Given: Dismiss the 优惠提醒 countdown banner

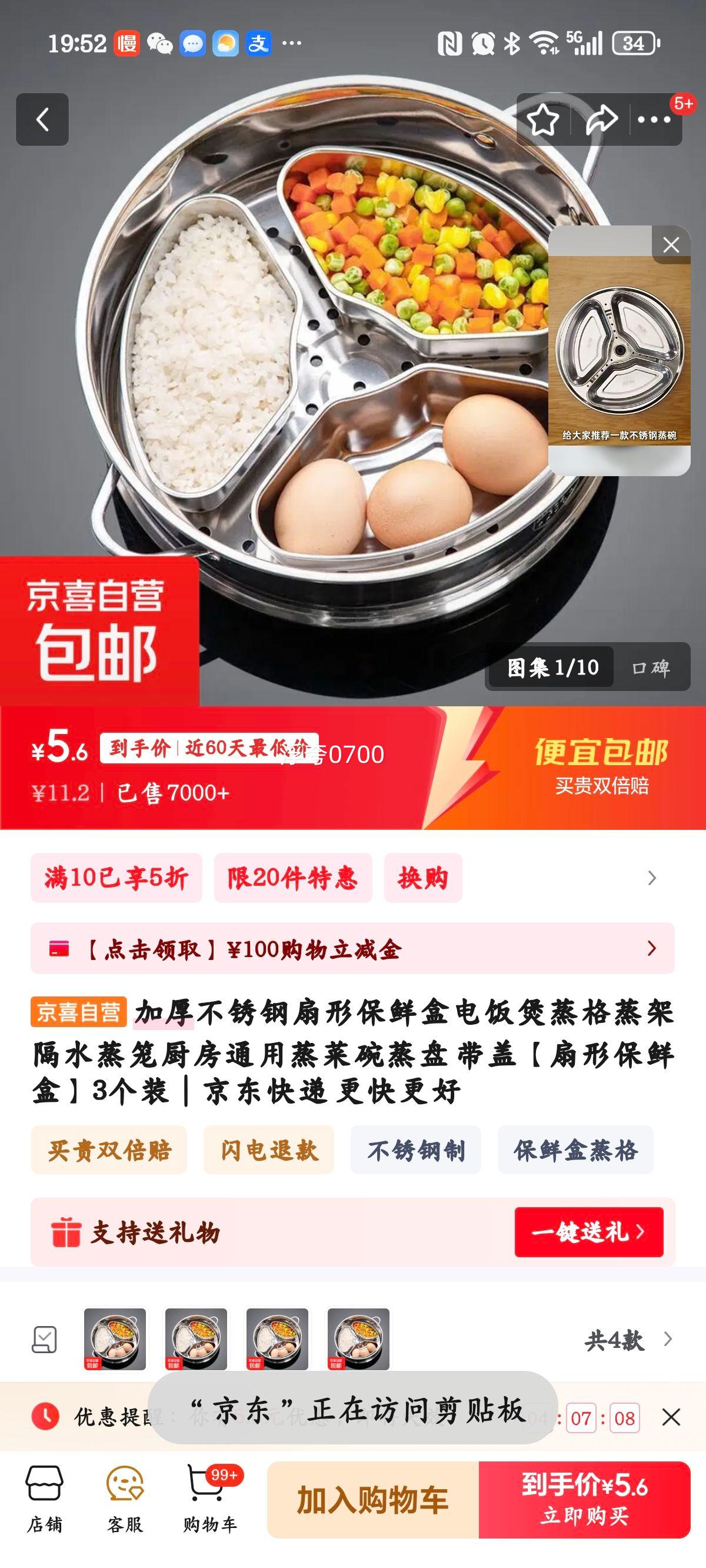Looking at the screenshot, I should 671,1418.
